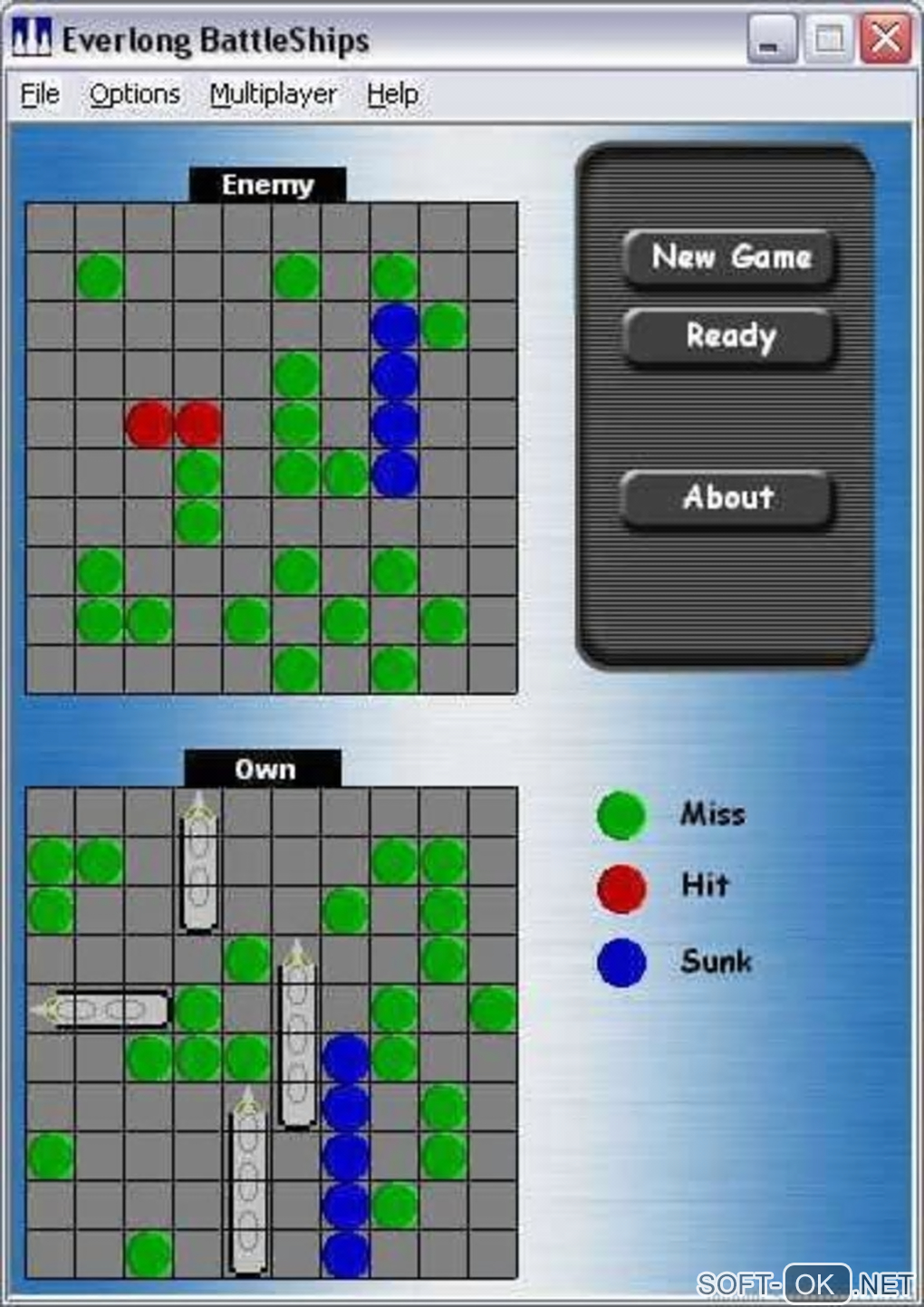Open the Multiplayer menu

[273, 94]
